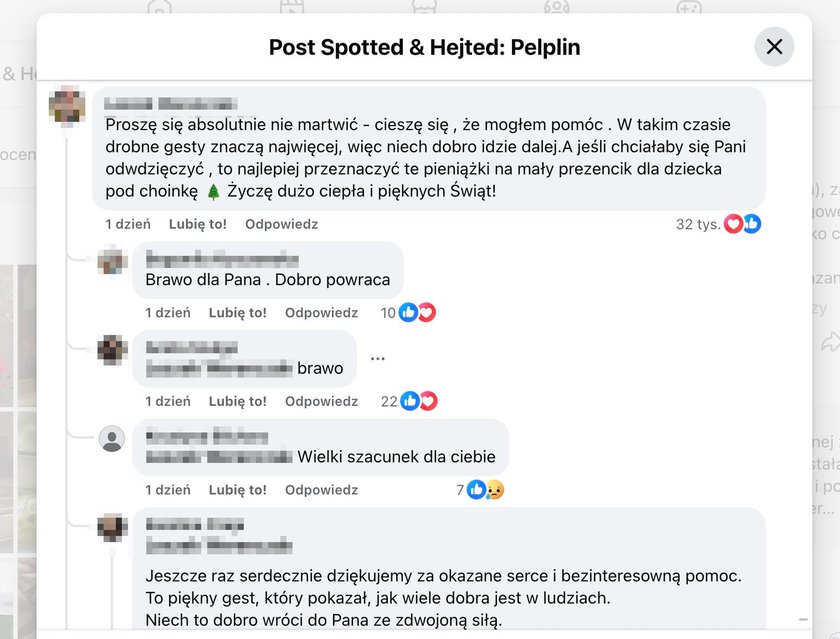See the 7 reactions on "Wielki szacunek dla ciebie"
This screenshot has width=840, height=639.
tap(480, 490)
